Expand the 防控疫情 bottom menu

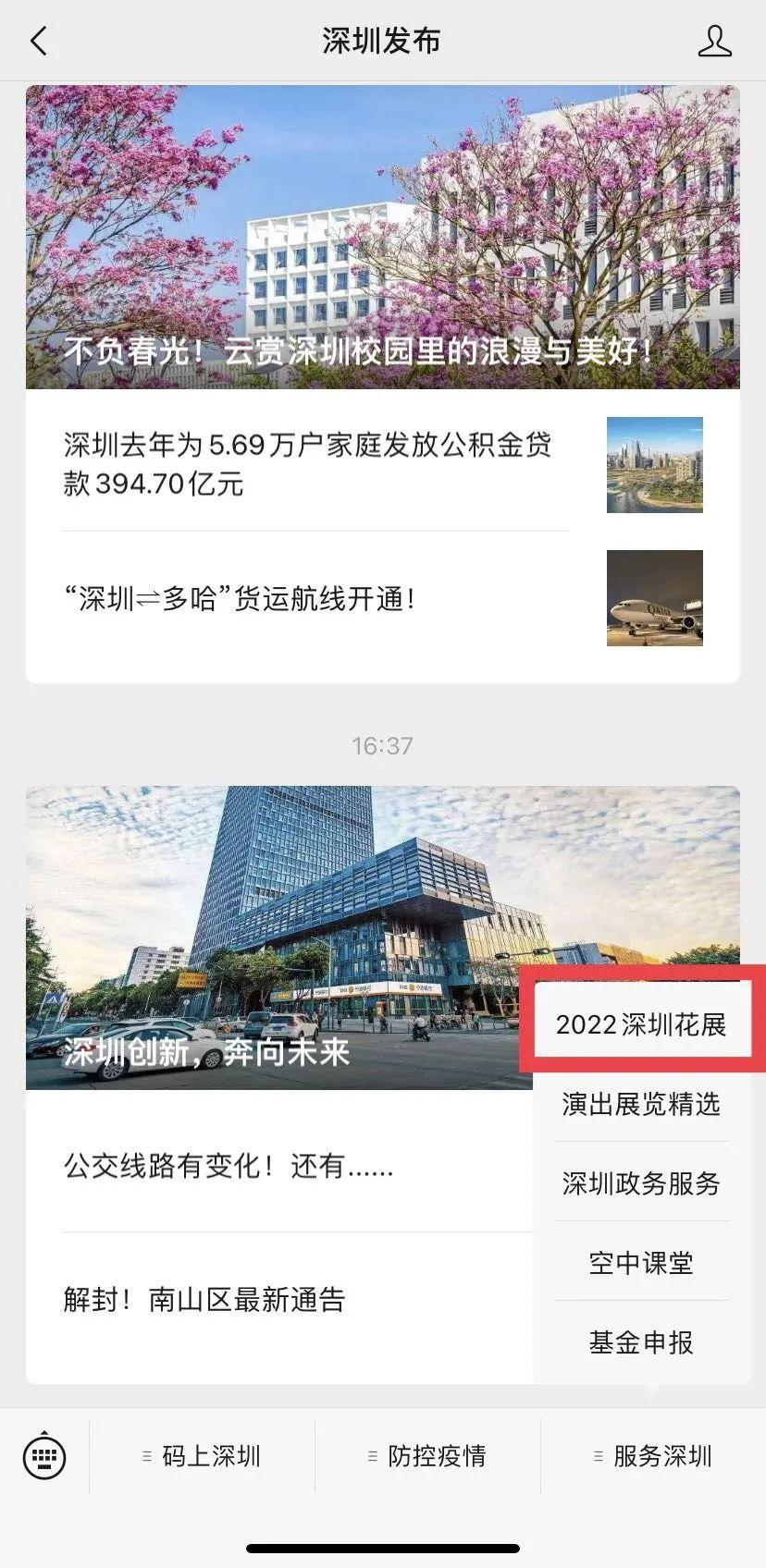[427, 1456]
